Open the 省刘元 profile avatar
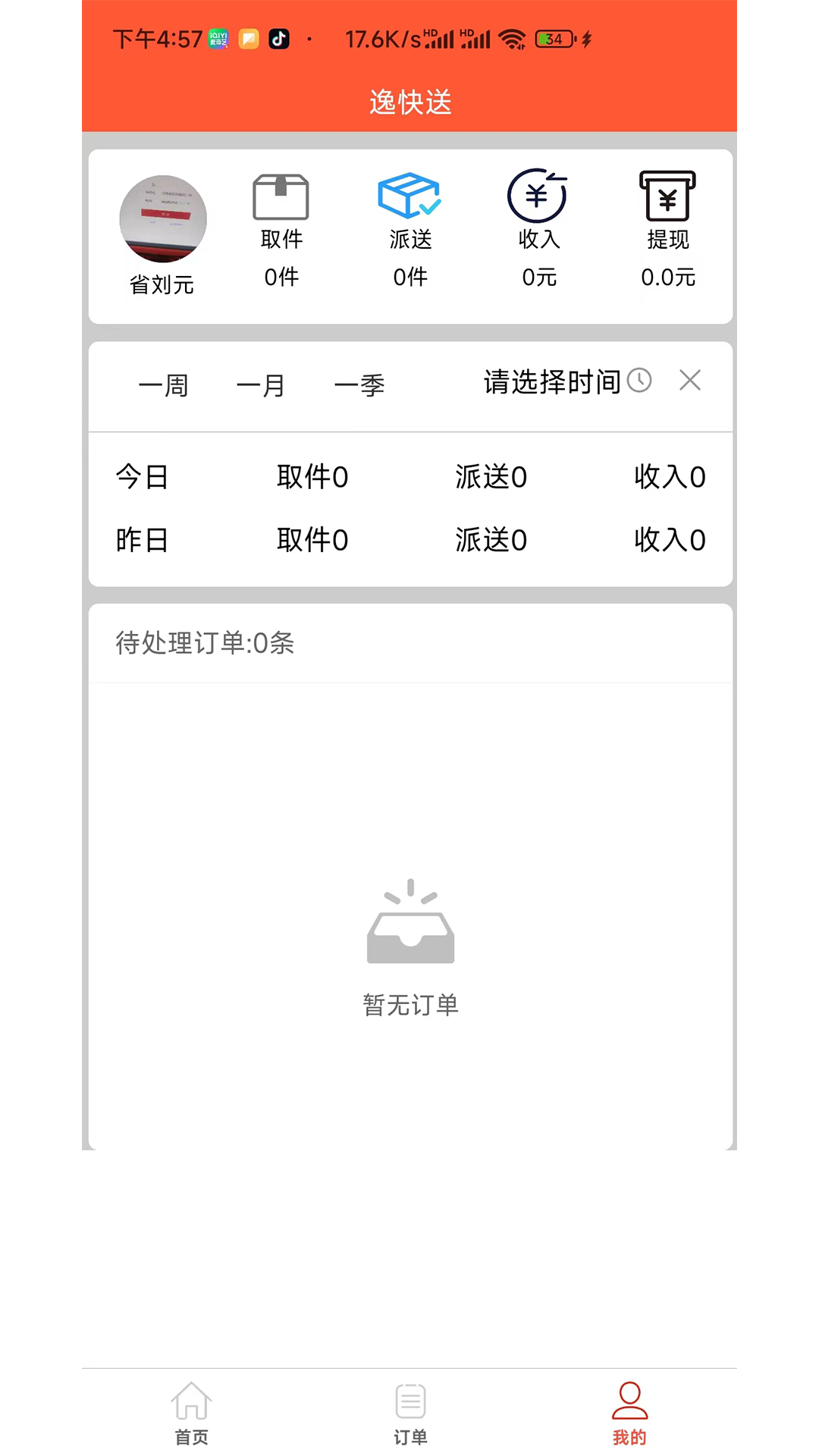Image resolution: width=819 pixels, height=1456 pixels. coord(163,219)
